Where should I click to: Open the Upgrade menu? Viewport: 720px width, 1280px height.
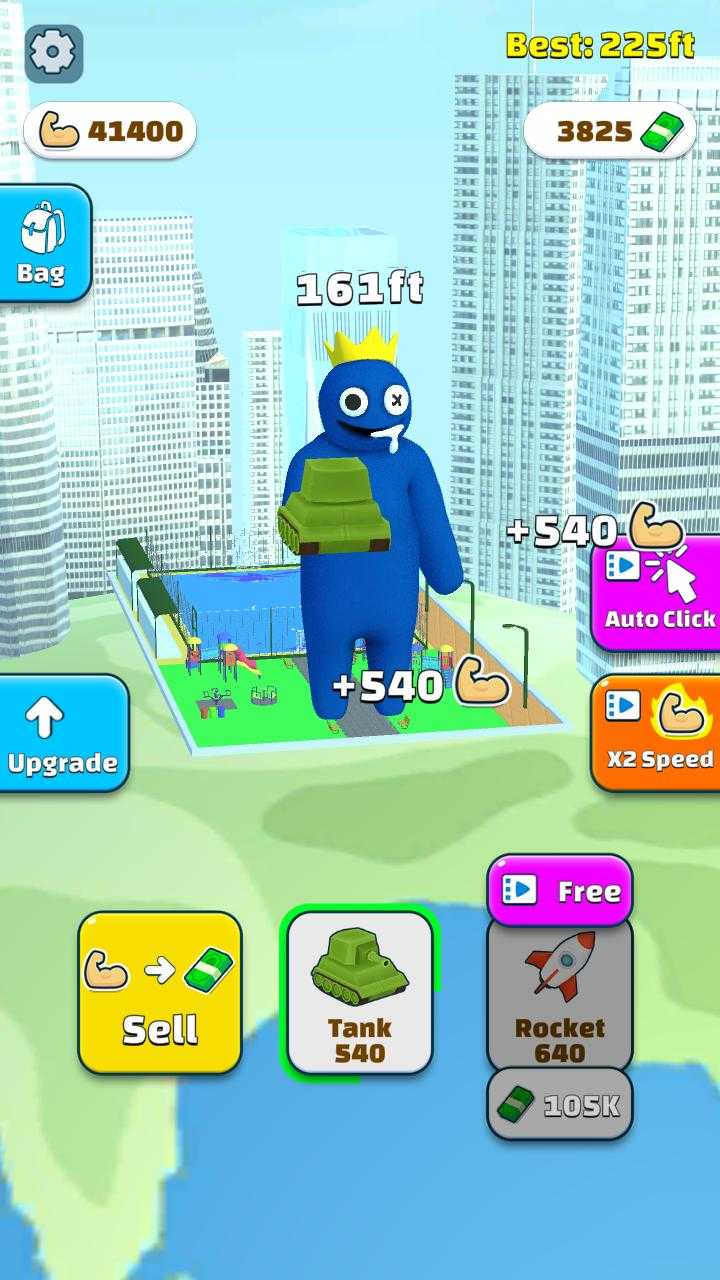click(62, 733)
